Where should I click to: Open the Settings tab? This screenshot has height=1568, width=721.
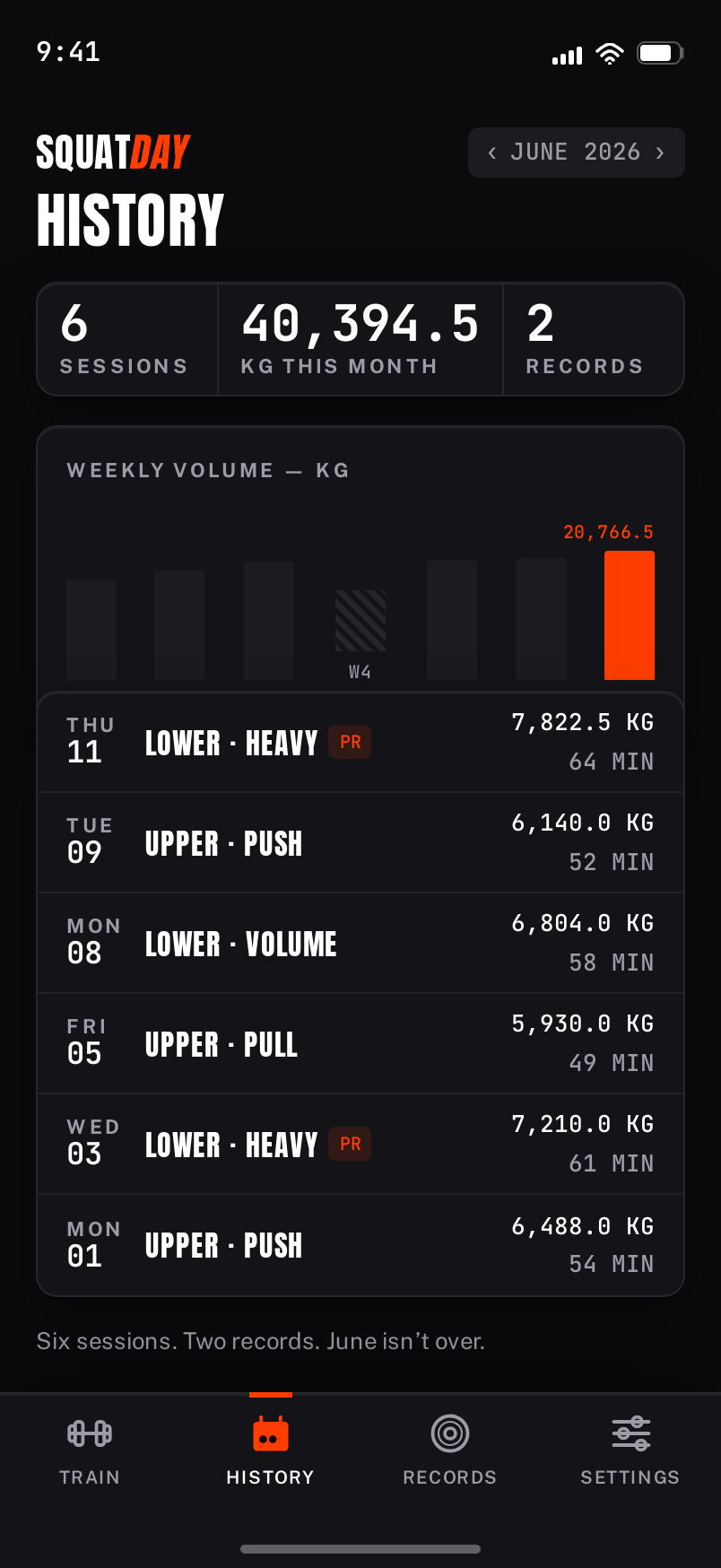630,1449
